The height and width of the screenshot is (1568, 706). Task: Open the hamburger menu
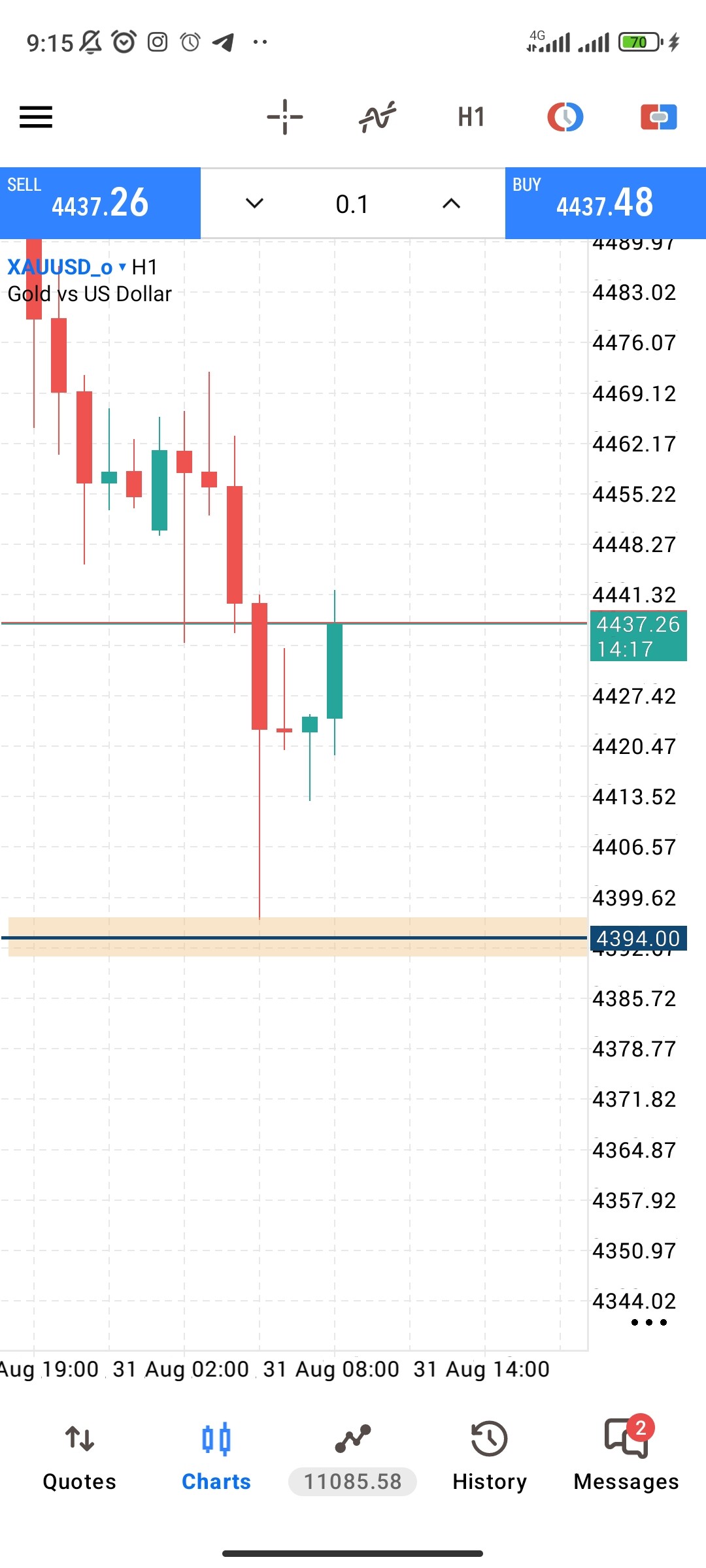point(36,118)
